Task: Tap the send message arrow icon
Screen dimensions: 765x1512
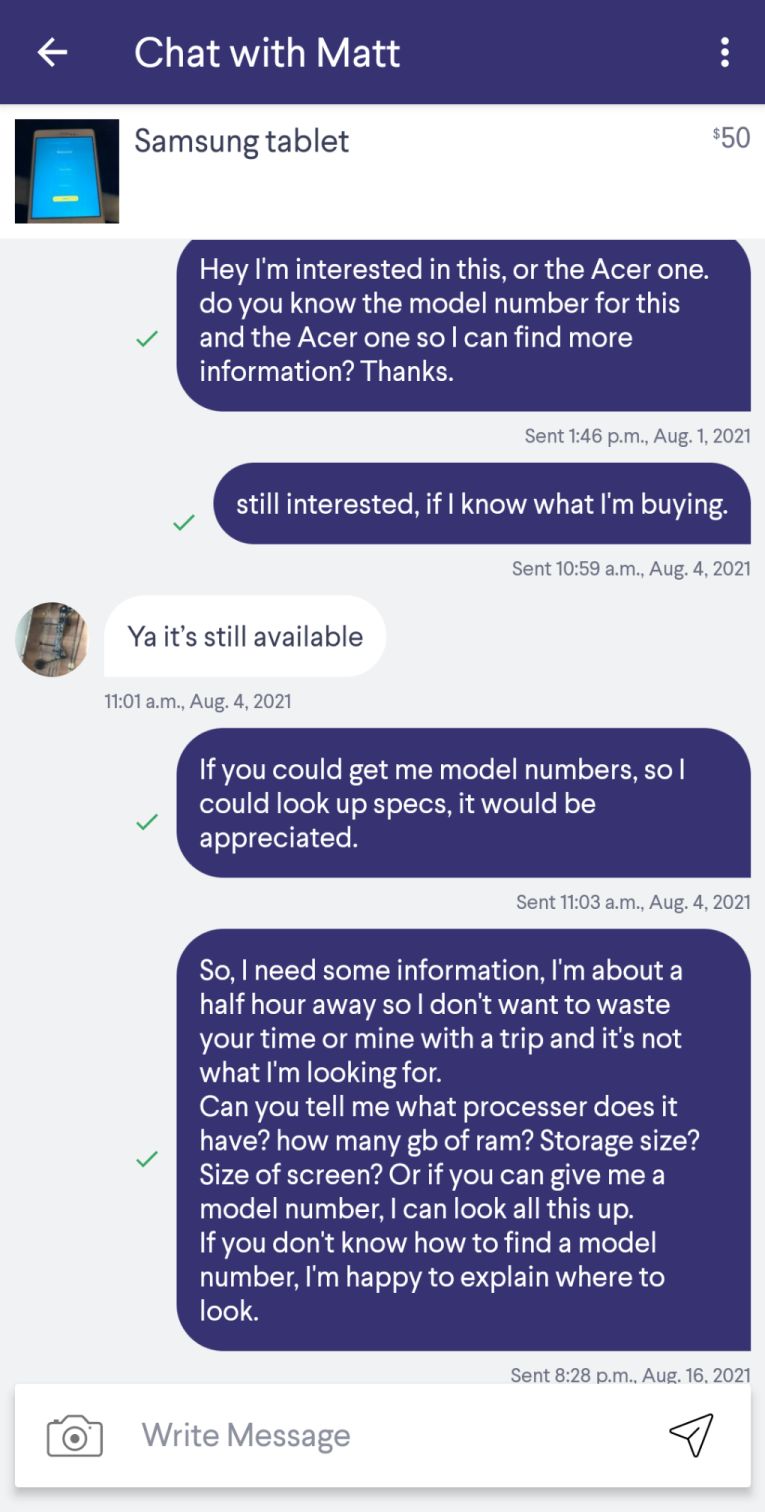Action: point(691,1434)
